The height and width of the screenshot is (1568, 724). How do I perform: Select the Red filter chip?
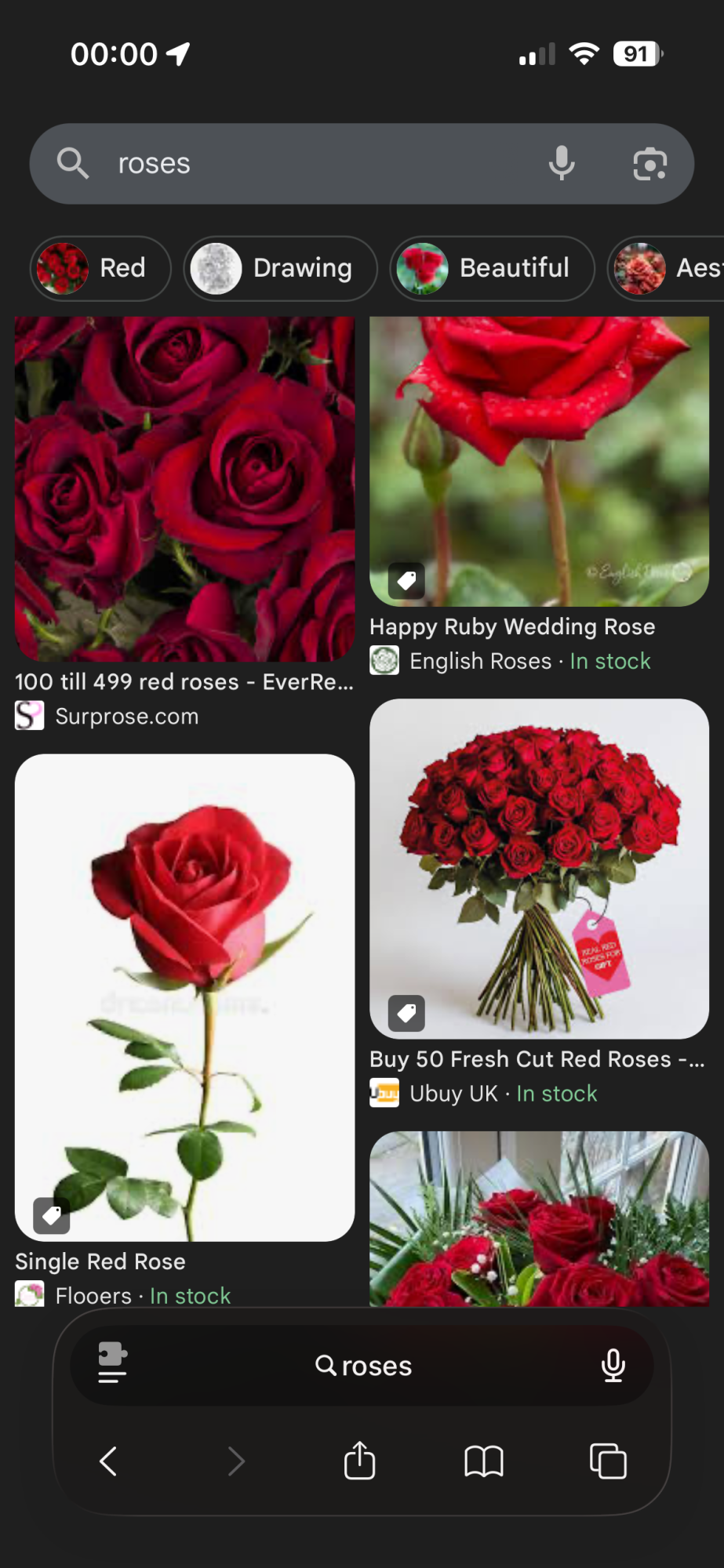coord(100,268)
